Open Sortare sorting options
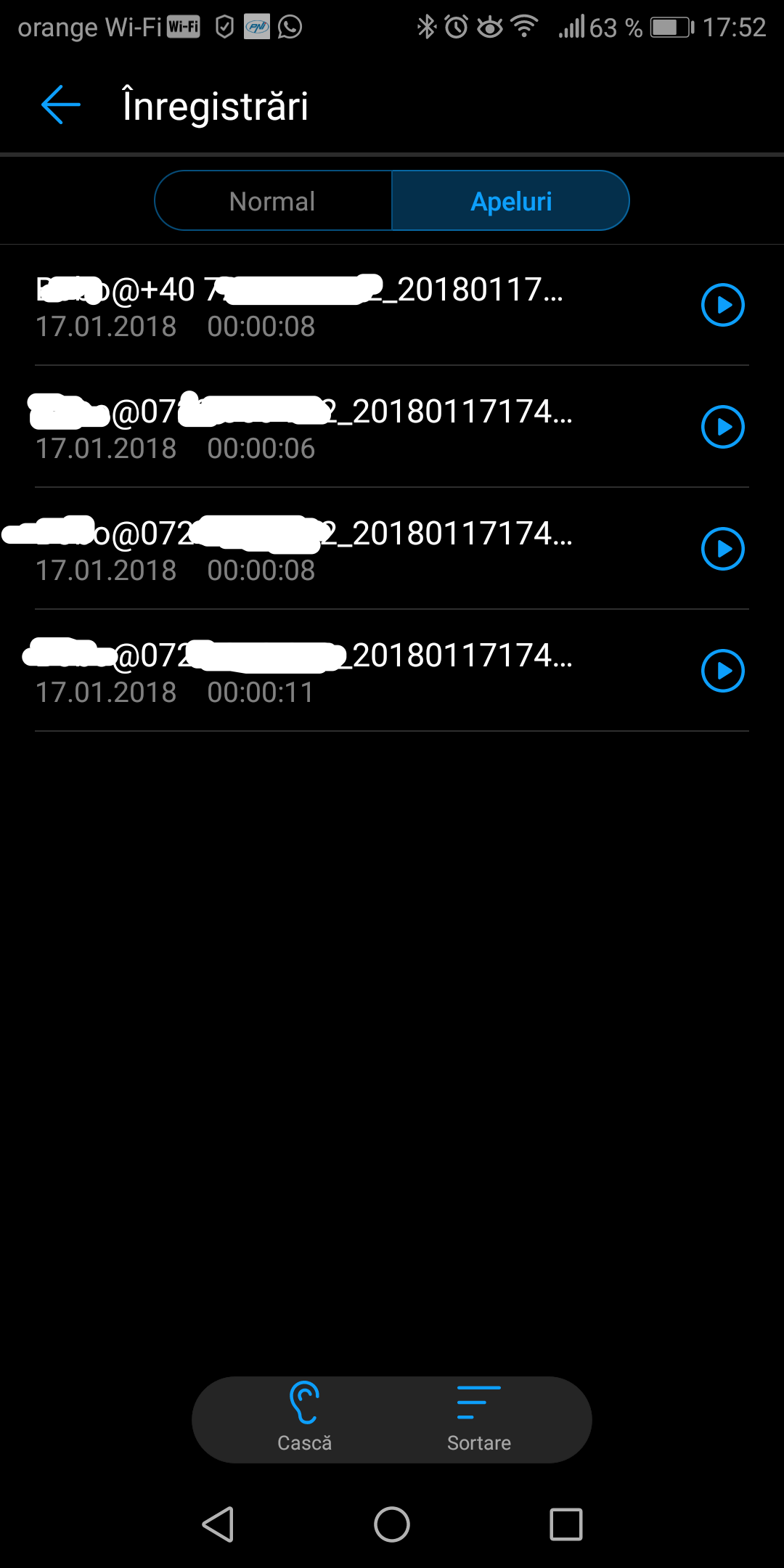 click(478, 1418)
